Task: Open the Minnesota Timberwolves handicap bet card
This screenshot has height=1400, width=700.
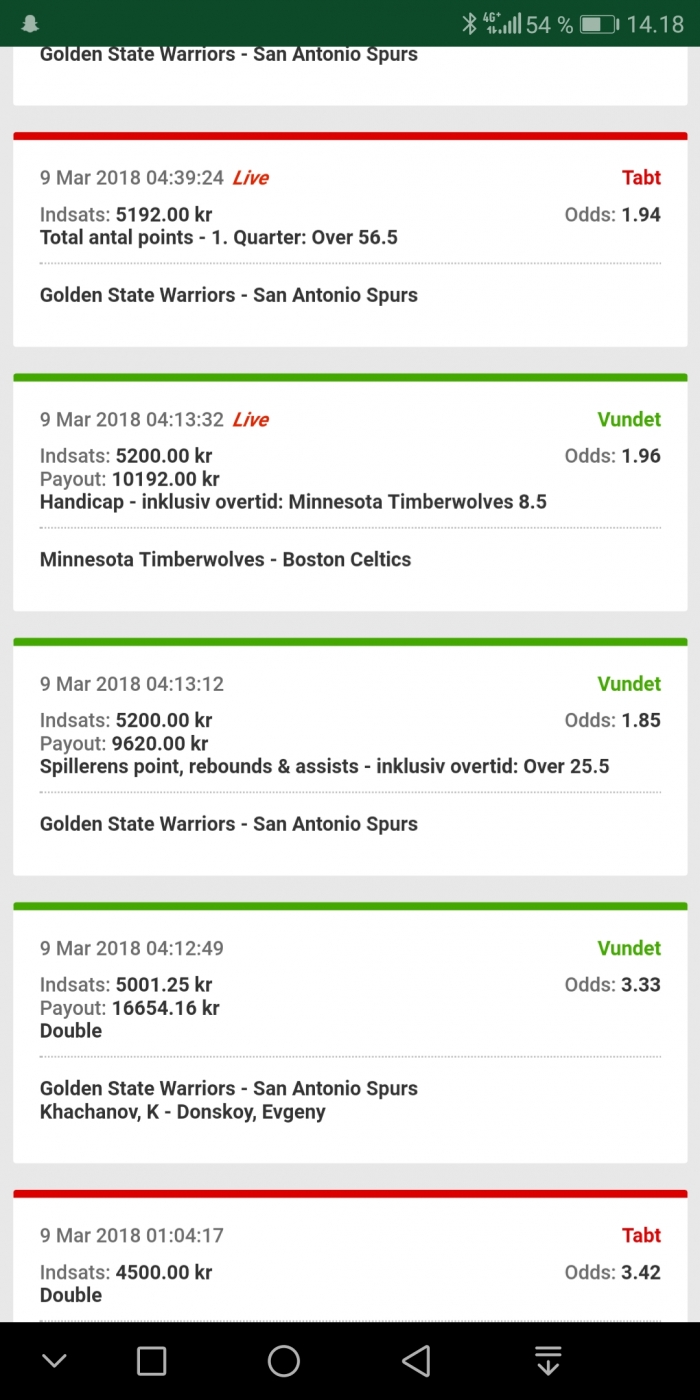Action: (350, 493)
